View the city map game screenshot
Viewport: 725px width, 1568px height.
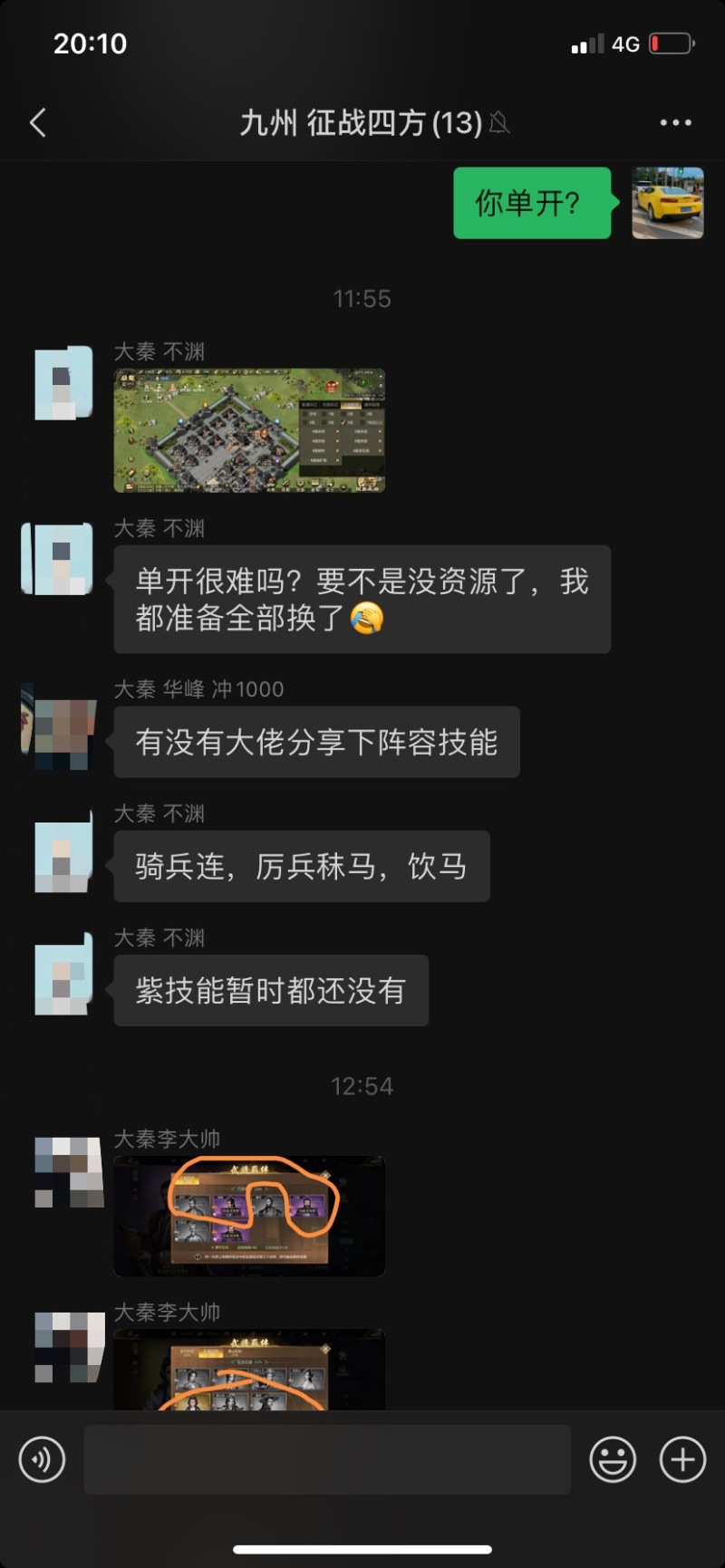pos(249,430)
